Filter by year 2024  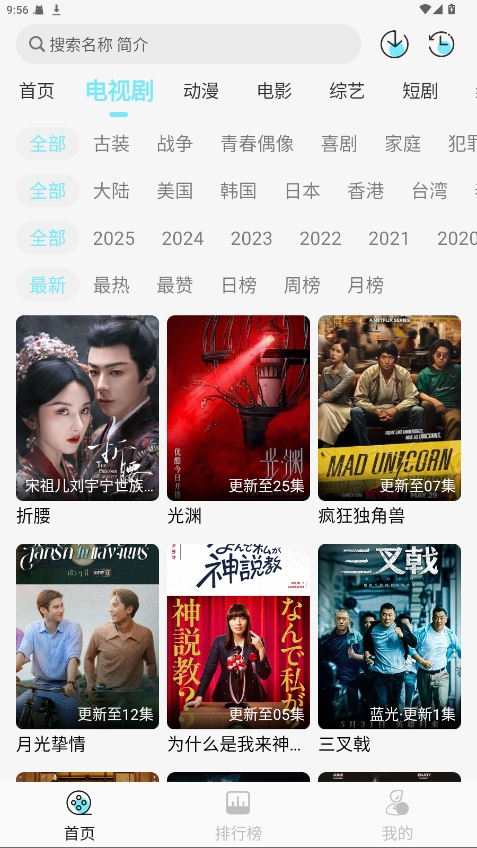pyautogui.click(x=183, y=238)
